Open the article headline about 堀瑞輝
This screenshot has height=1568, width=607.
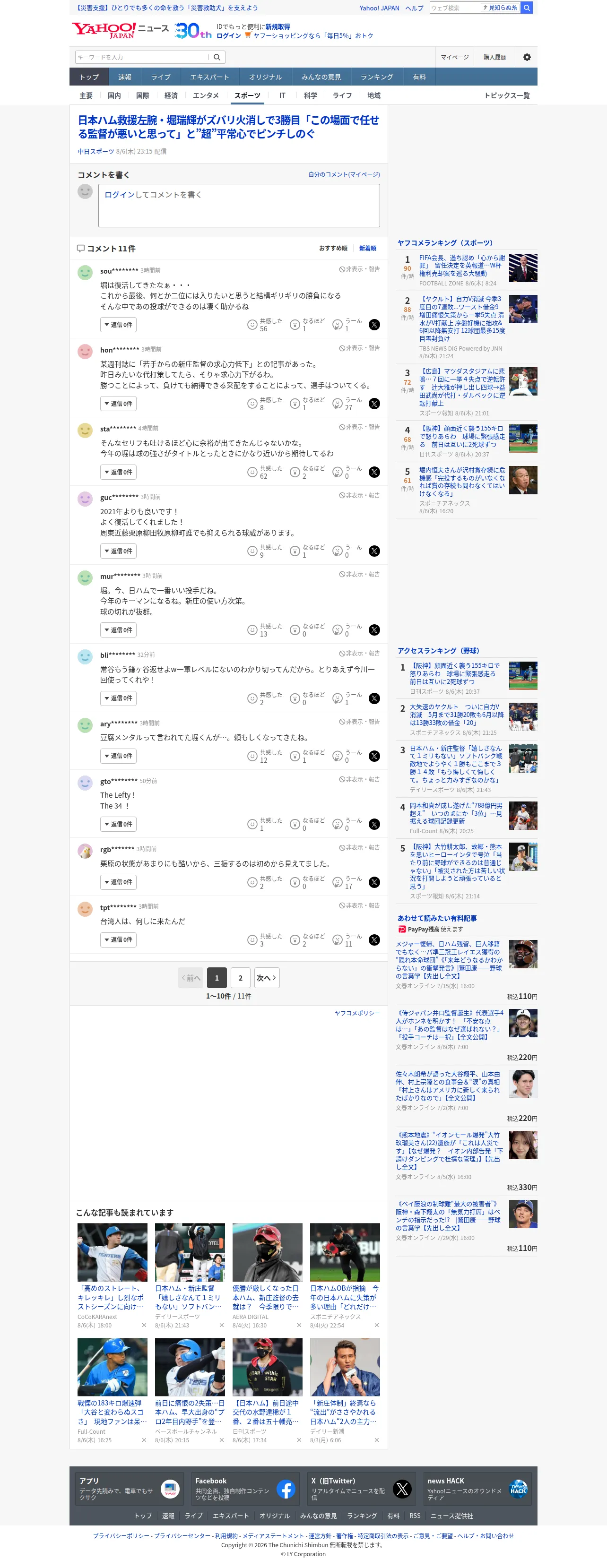228,127
